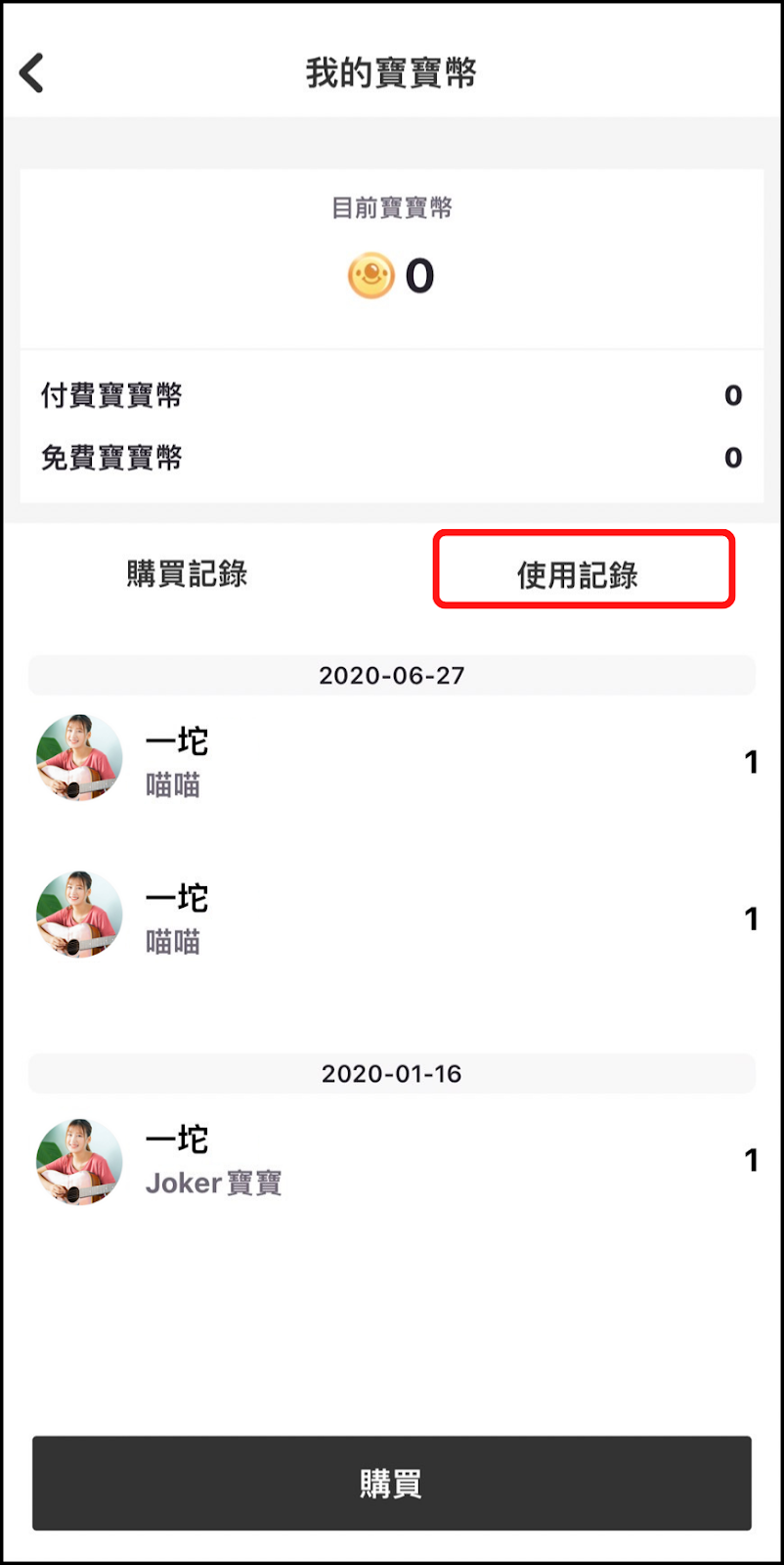
Task: Open the Joker 寶寶 usage record
Action: click(x=391, y=1161)
